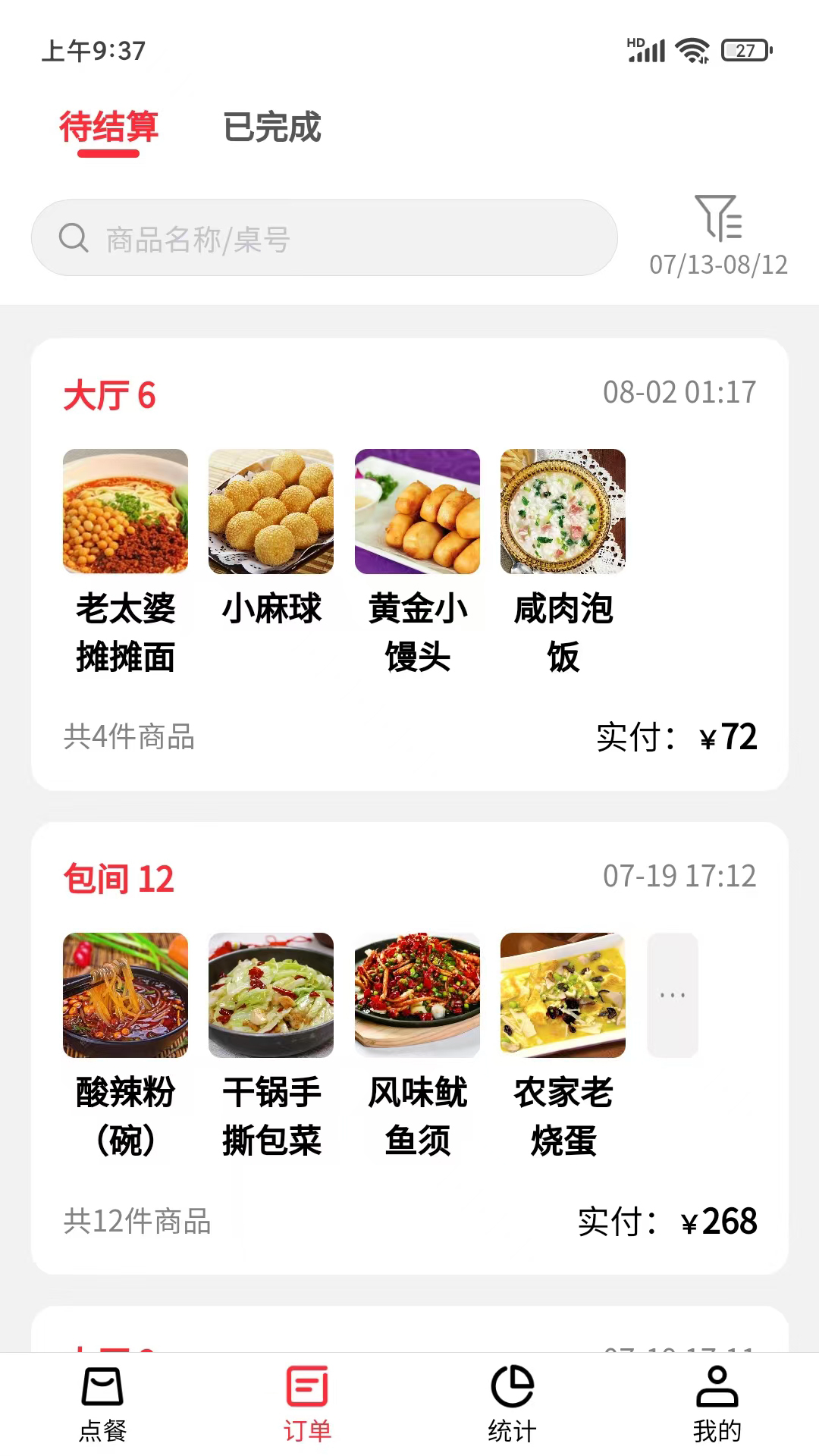
Task: Tap the 小麻球 dish image
Action: pyautogui.click(x=271, y=510)
